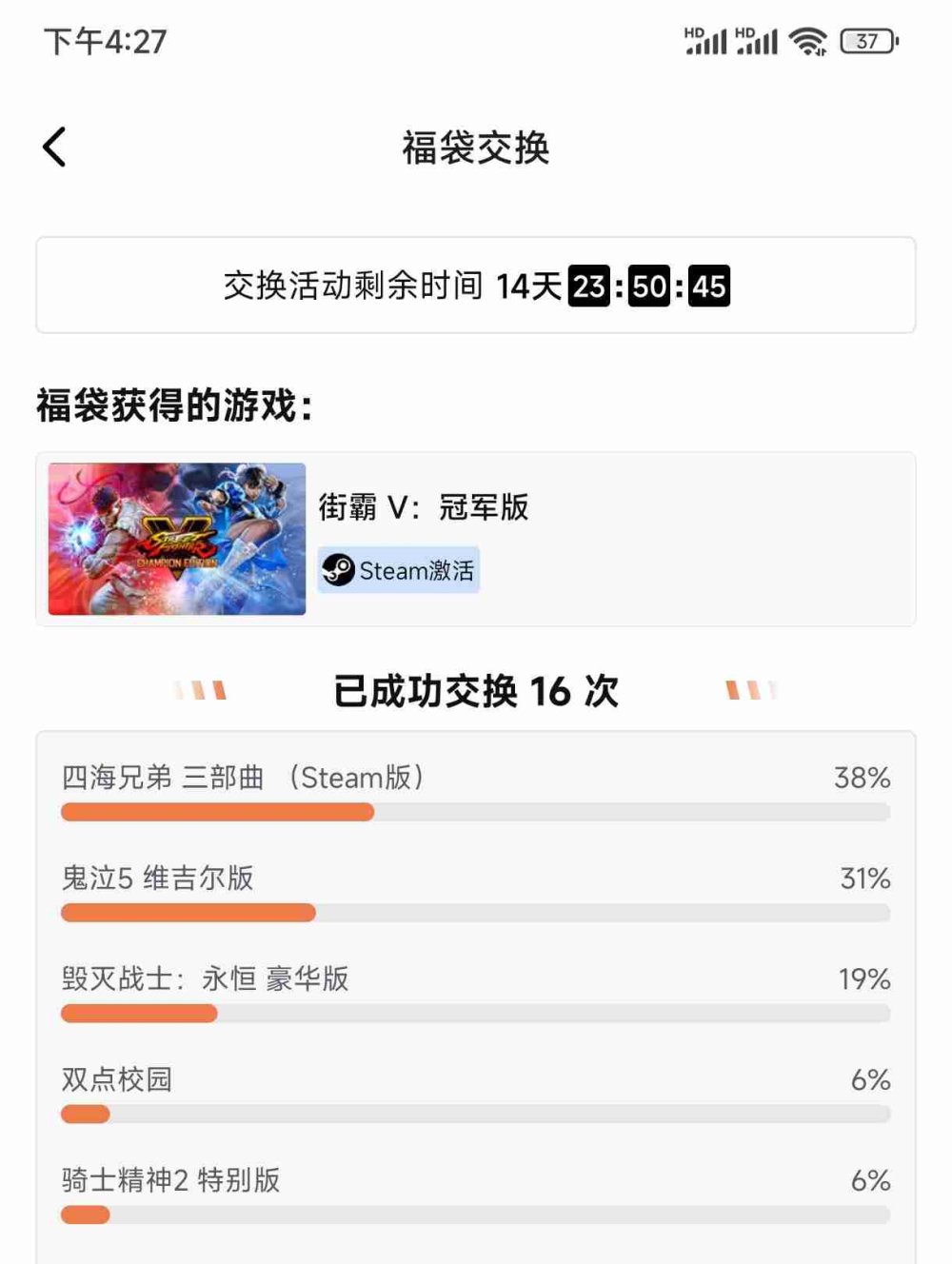Go back from 福袋交换 page
952x1264 pixels.
(55, 148)
